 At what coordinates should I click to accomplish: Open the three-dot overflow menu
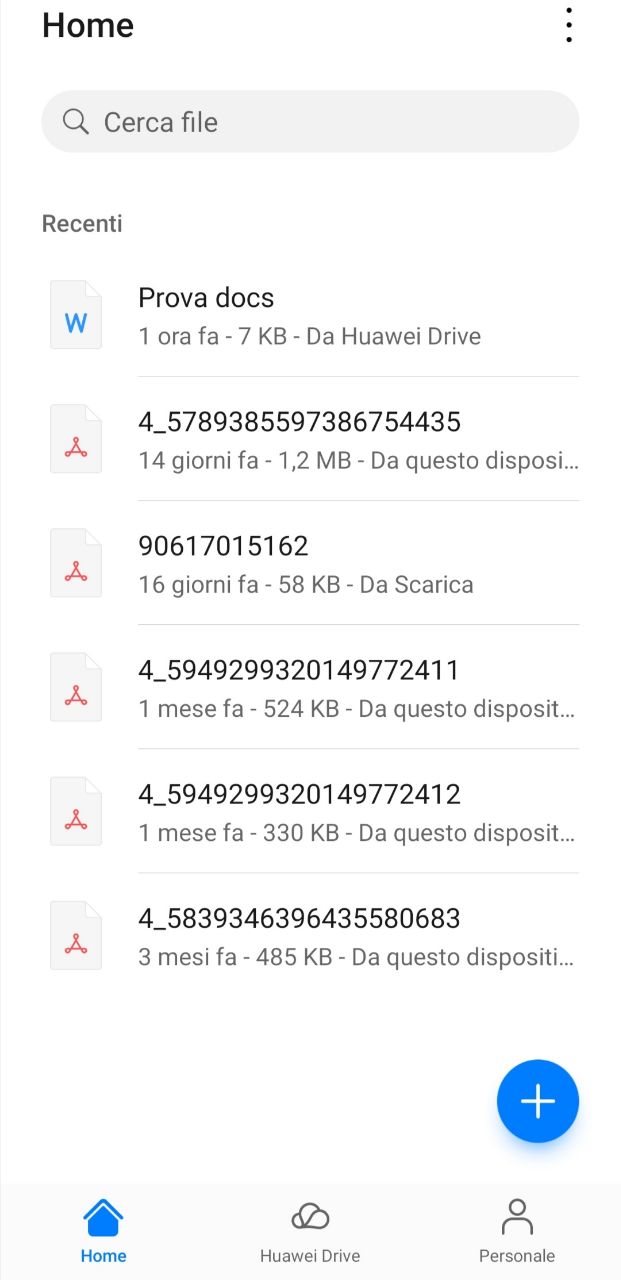[x=568, y=25]
